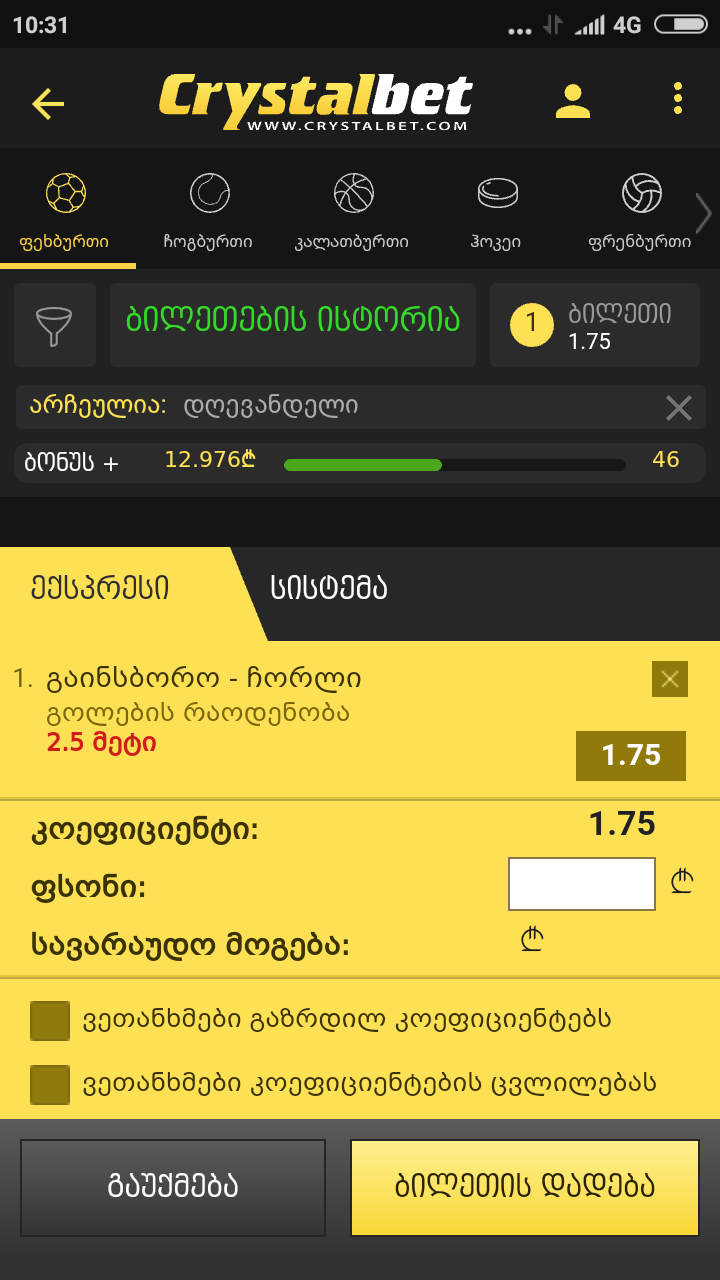Switch to the სისტემა tab

329,588
